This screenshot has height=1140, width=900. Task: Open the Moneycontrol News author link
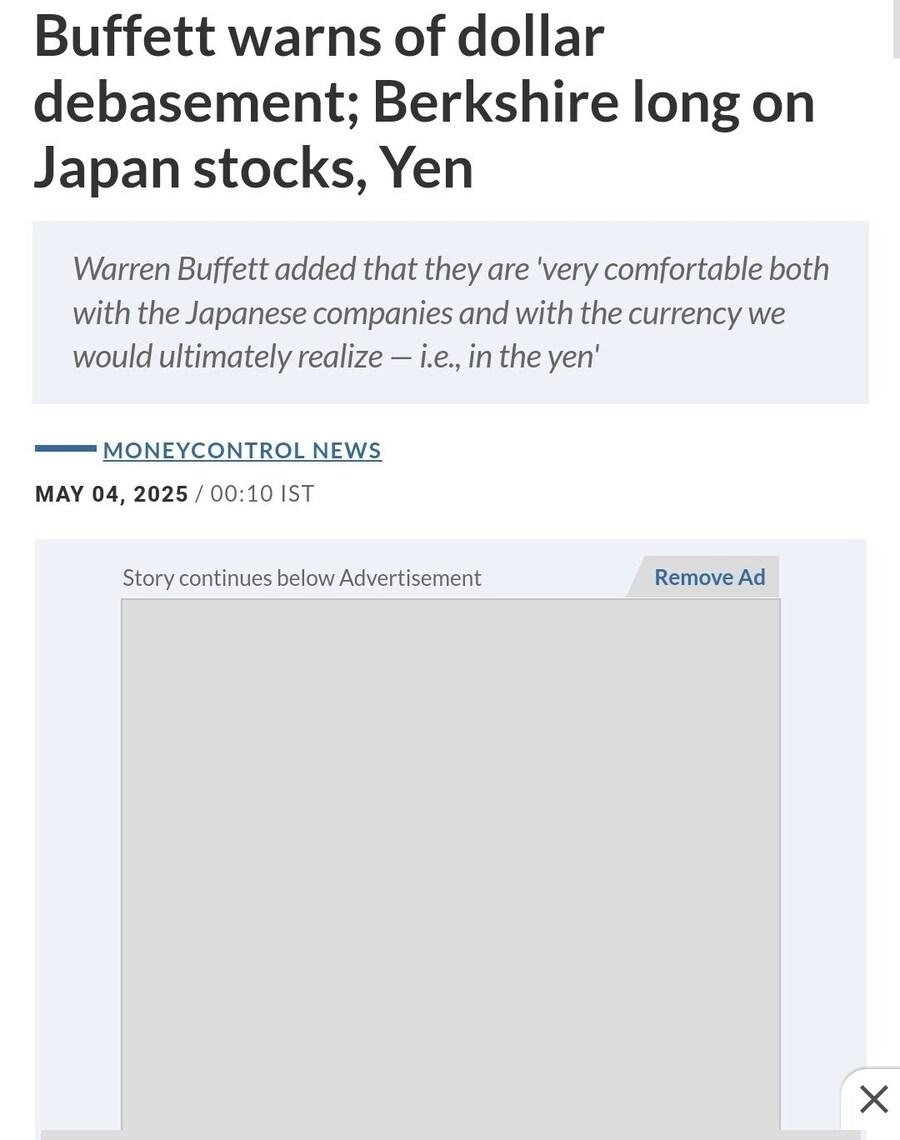242,450
